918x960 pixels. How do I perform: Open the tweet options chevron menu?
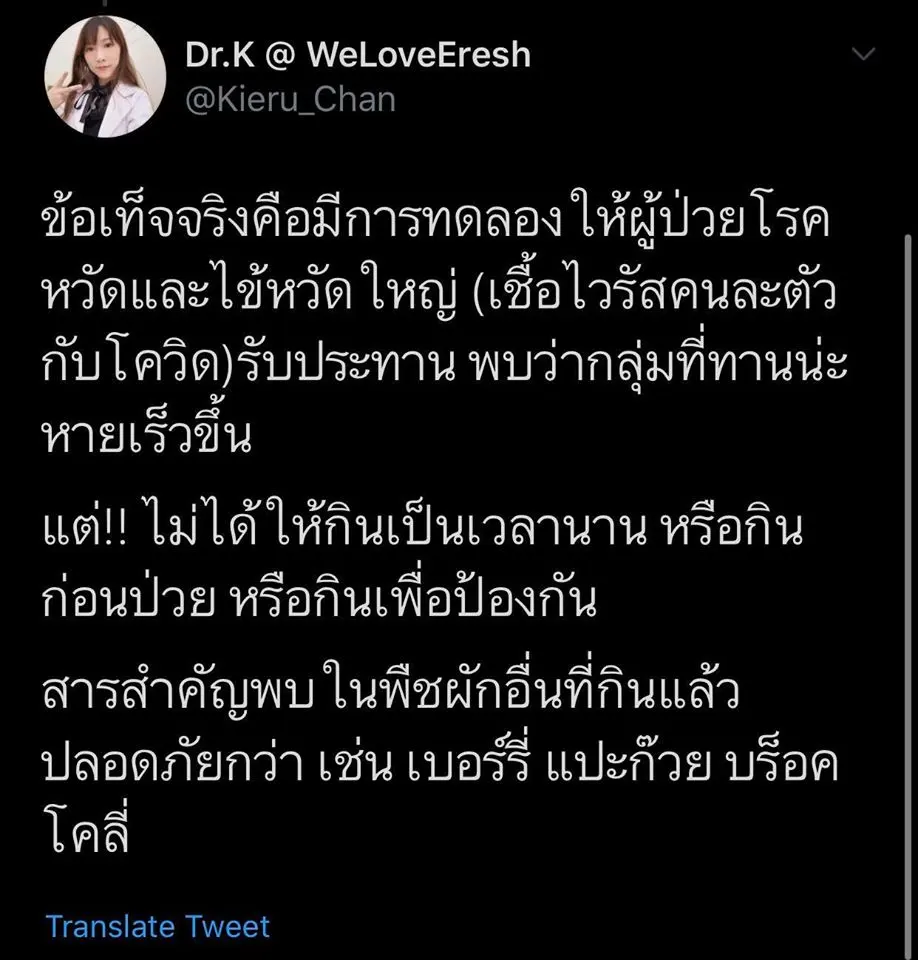[863, 53]
